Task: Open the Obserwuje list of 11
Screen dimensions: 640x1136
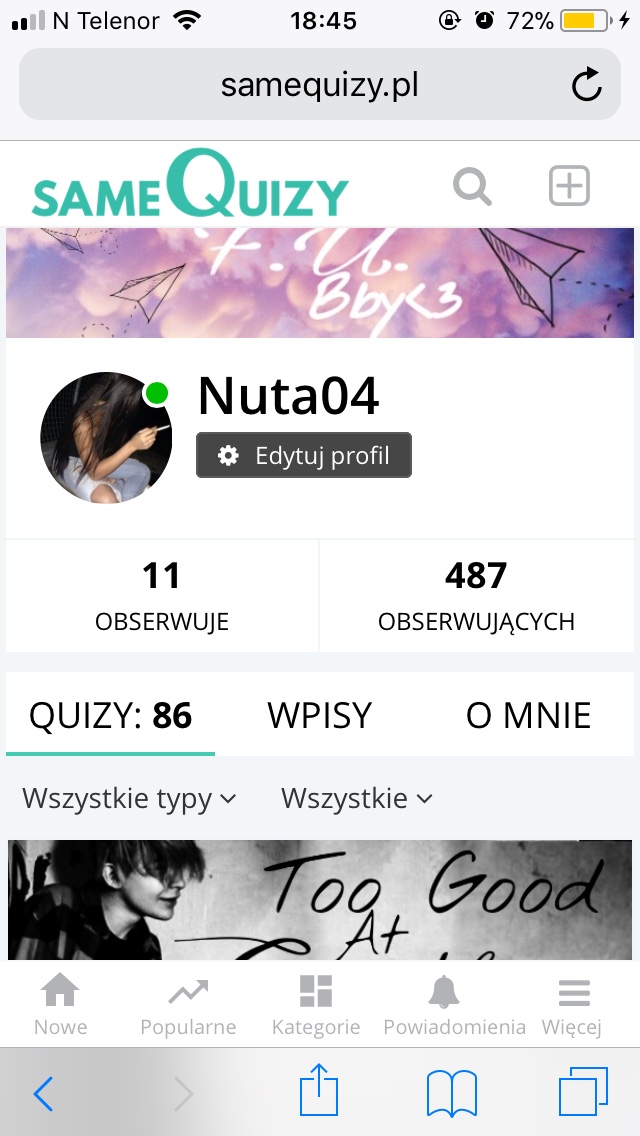Action: [162, 596]
